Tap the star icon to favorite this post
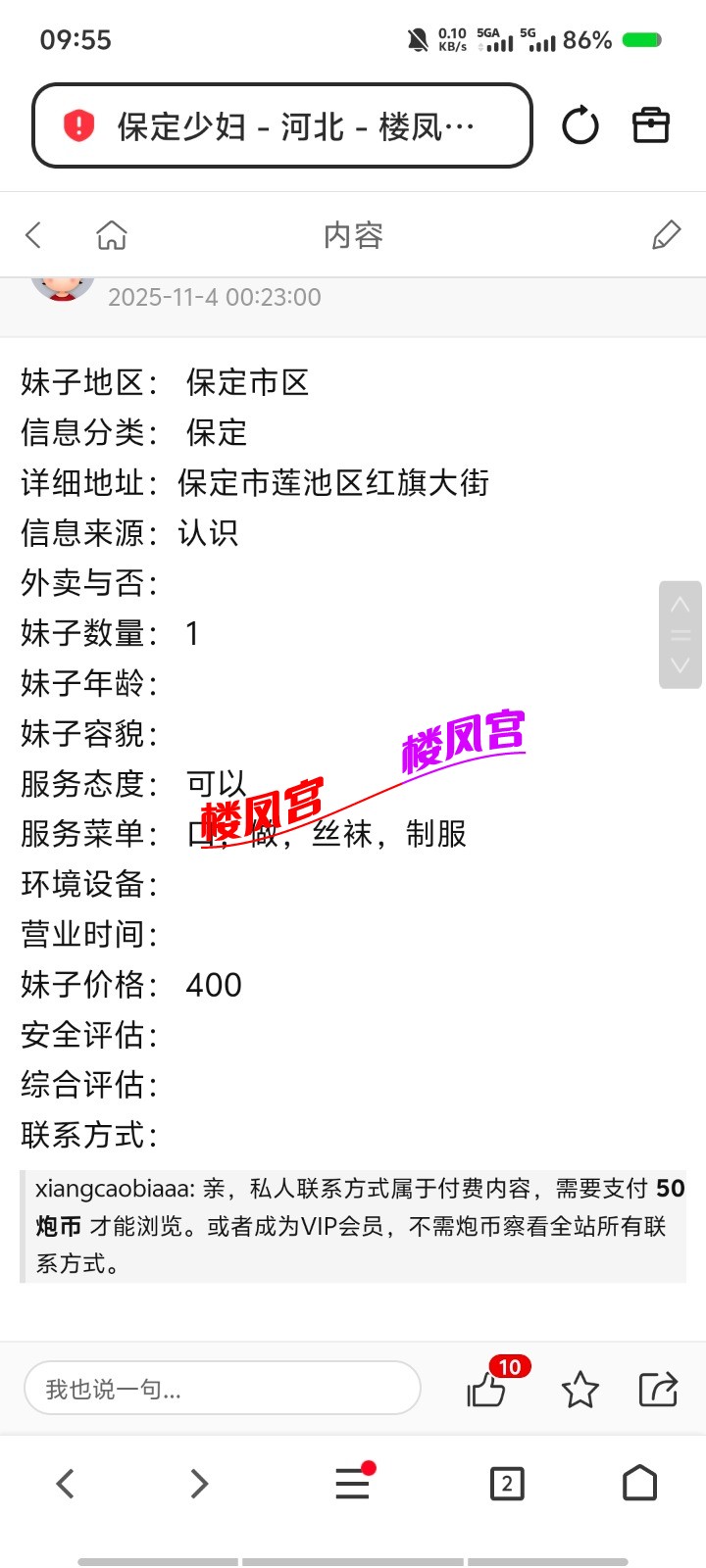Image resolution: width=706 pixels, height=1568 pixels. point(579,1389)
